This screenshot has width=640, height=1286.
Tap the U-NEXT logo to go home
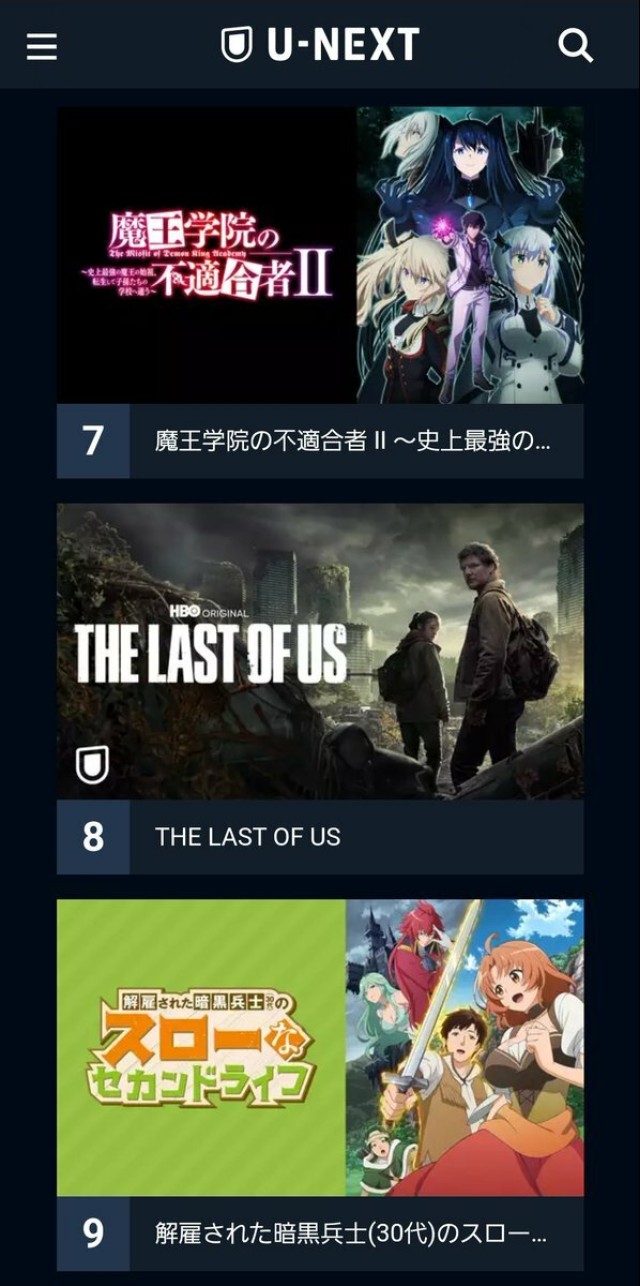[320, 45]
